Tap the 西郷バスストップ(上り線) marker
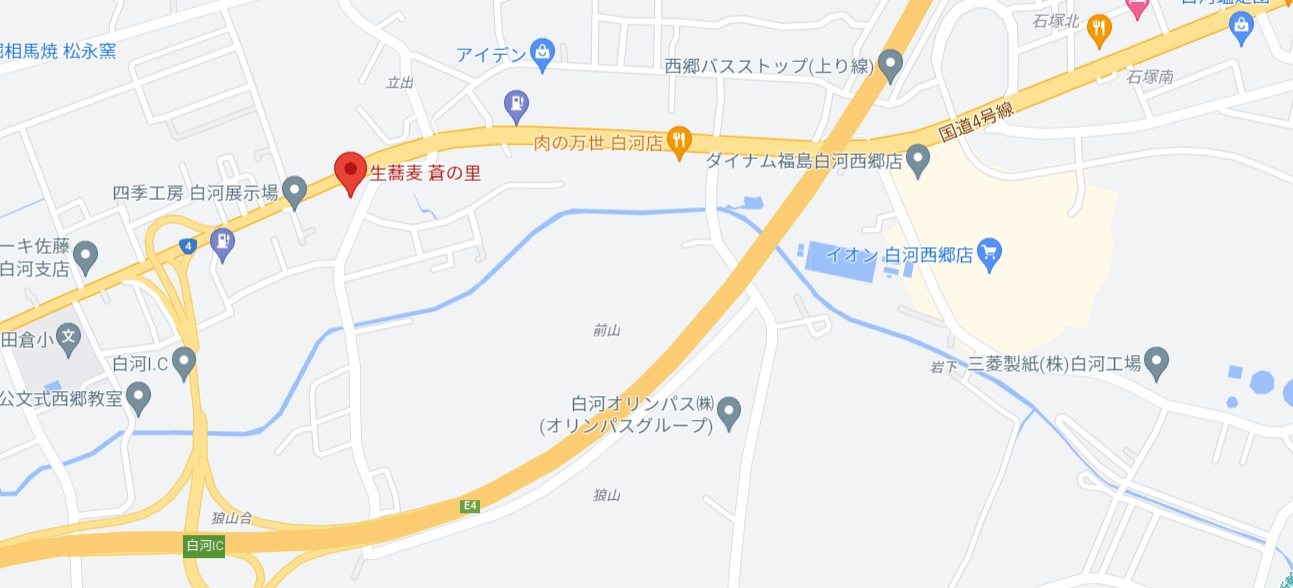The height and width of the screenshot is (588, 1293). pyautogui.click(x=890, y=66)
